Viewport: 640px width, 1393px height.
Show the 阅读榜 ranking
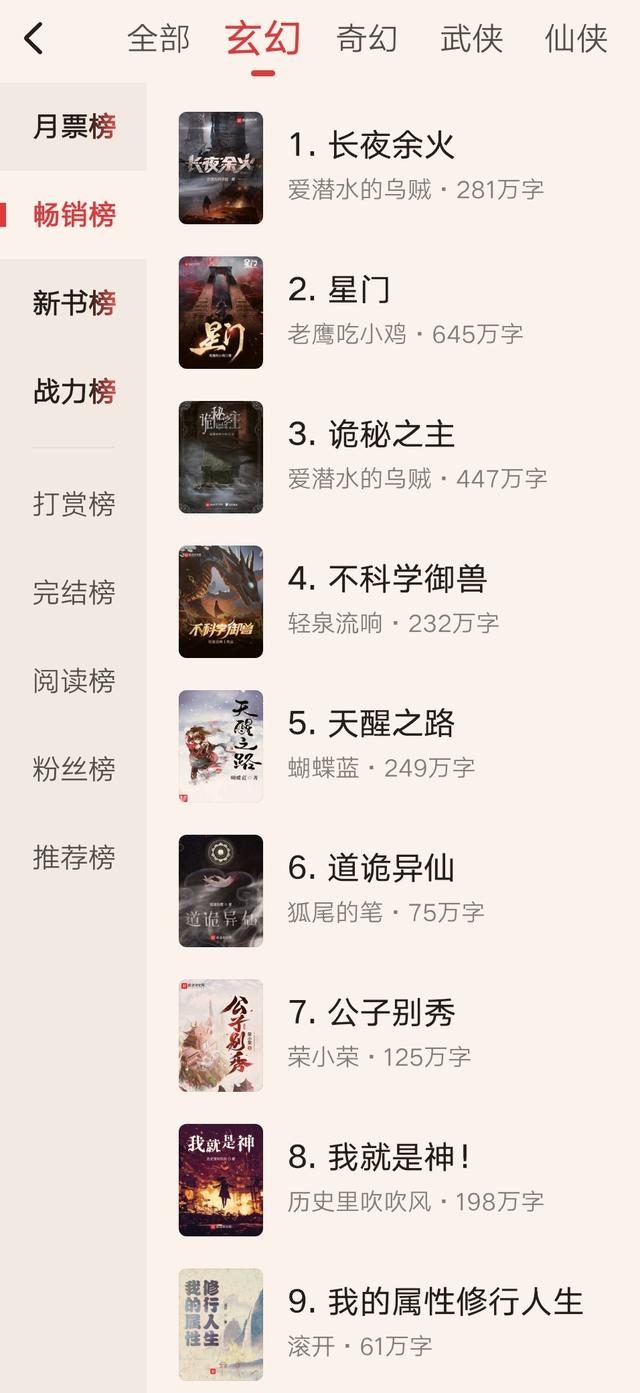click(x=74, y=680)
